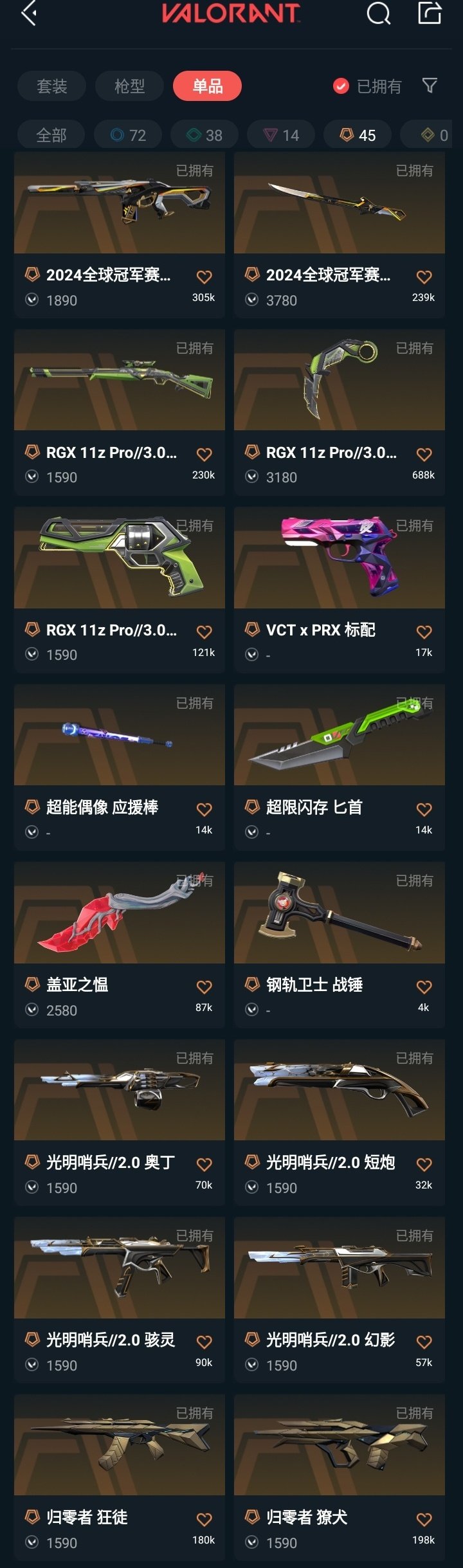The width and height of the screenshot is (463, 1568).
Task: Open the filter funnel icon
Action: (x=430, y=86)
